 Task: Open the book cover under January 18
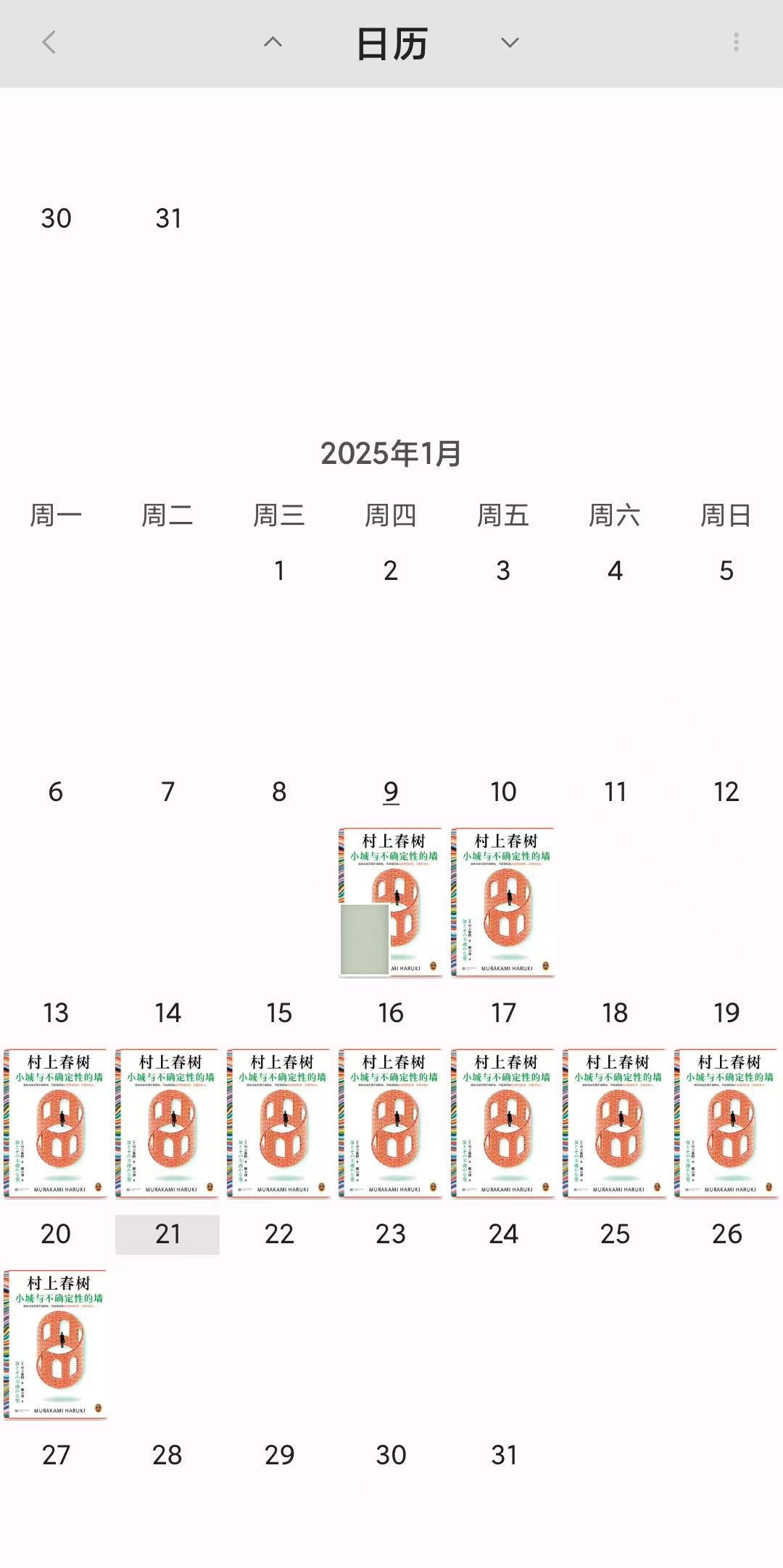click(x=615, y=1124)
